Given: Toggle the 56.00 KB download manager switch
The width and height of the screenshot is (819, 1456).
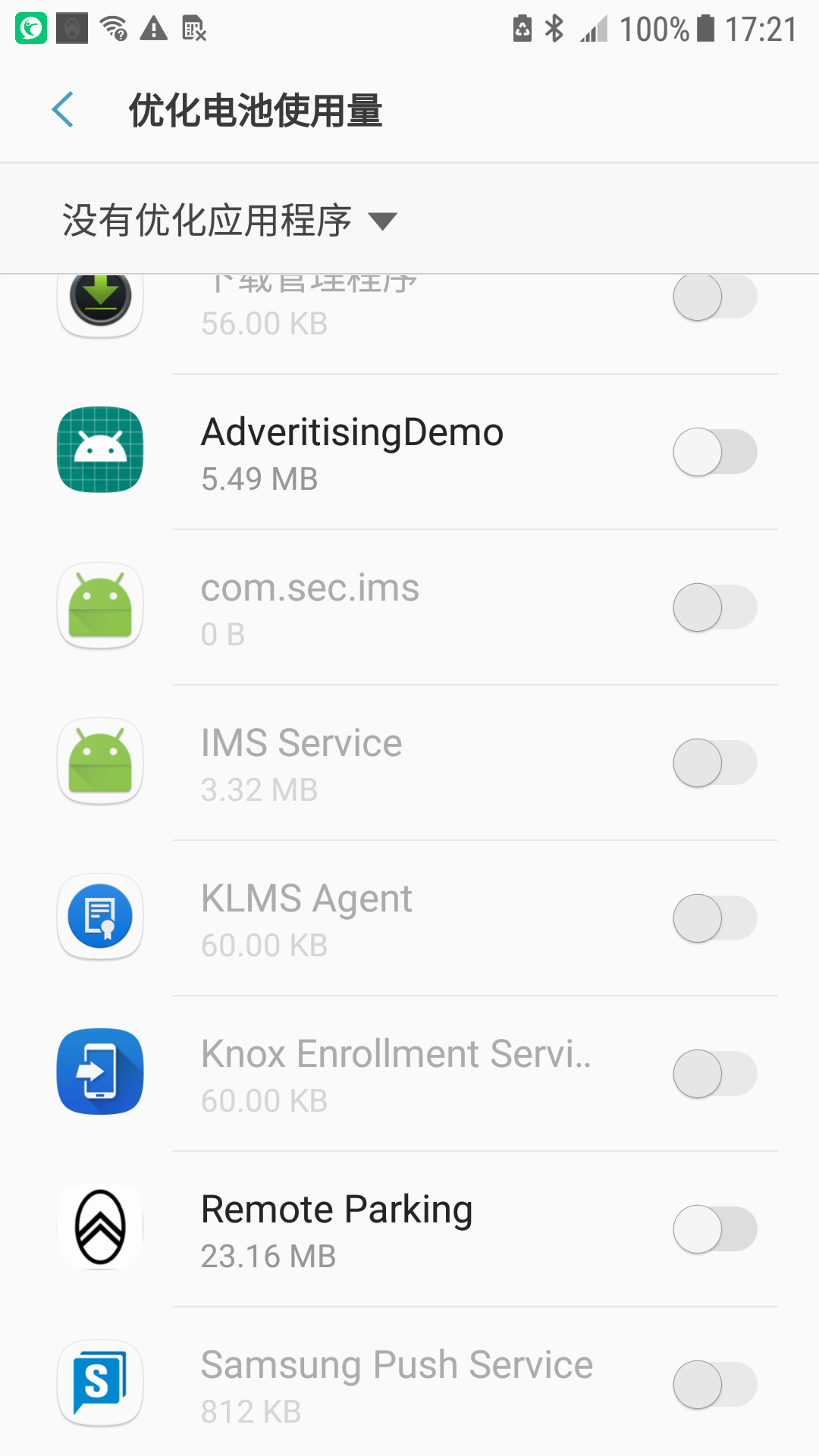Looking at the screenshot, I should [714, 297].
